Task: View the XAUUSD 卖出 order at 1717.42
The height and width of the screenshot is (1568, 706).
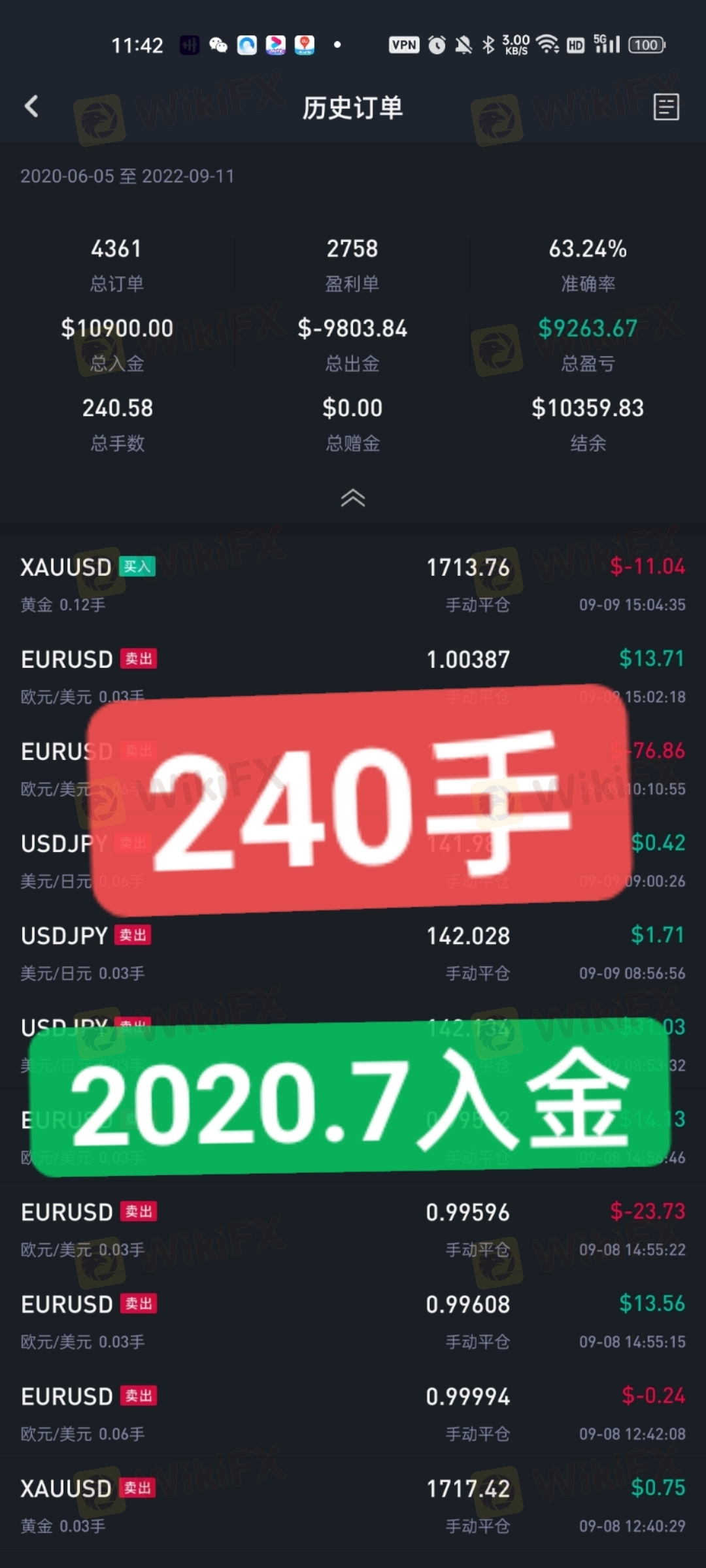Action: coord(353,1505)
